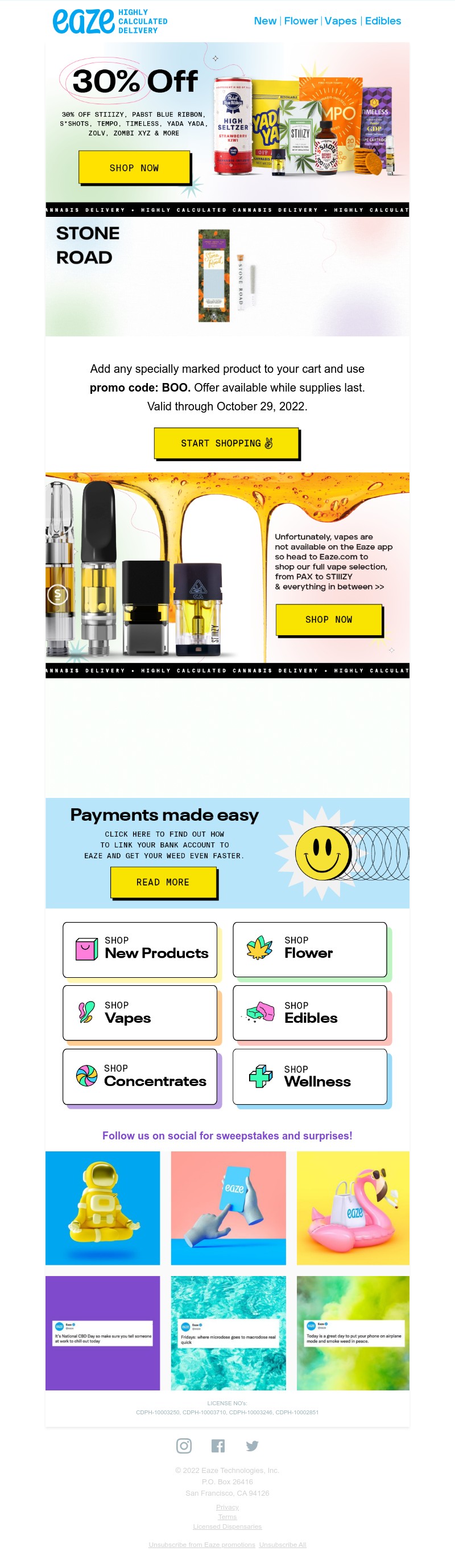Screen dimensions: 455x1568
Task: Open the Shop New Products card
Action: (x=140, y=949)
